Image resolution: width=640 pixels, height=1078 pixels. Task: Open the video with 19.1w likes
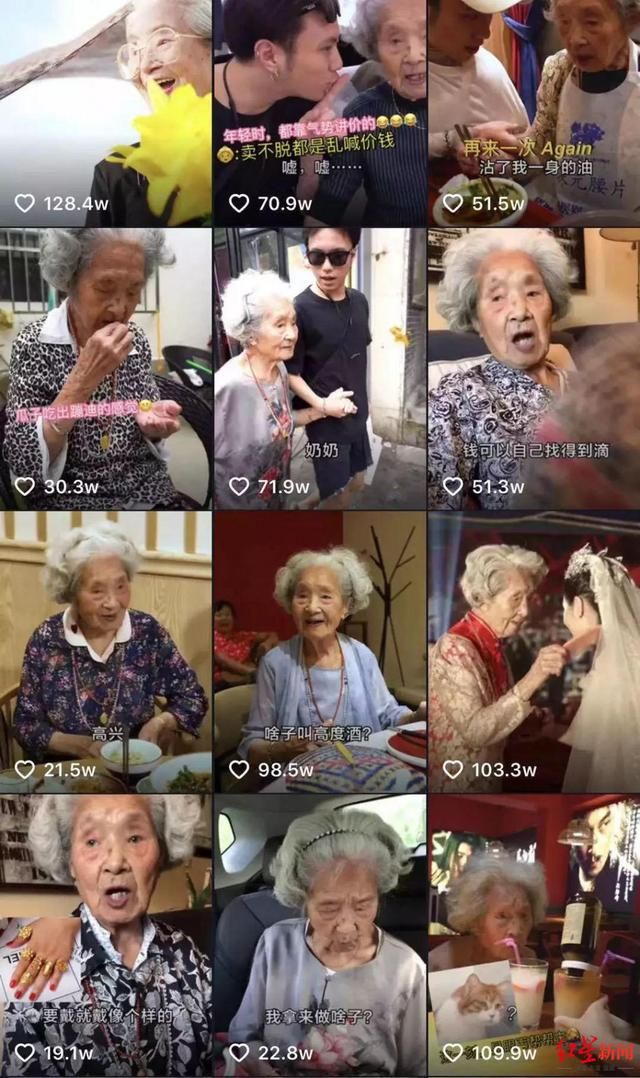click(106, 935)
